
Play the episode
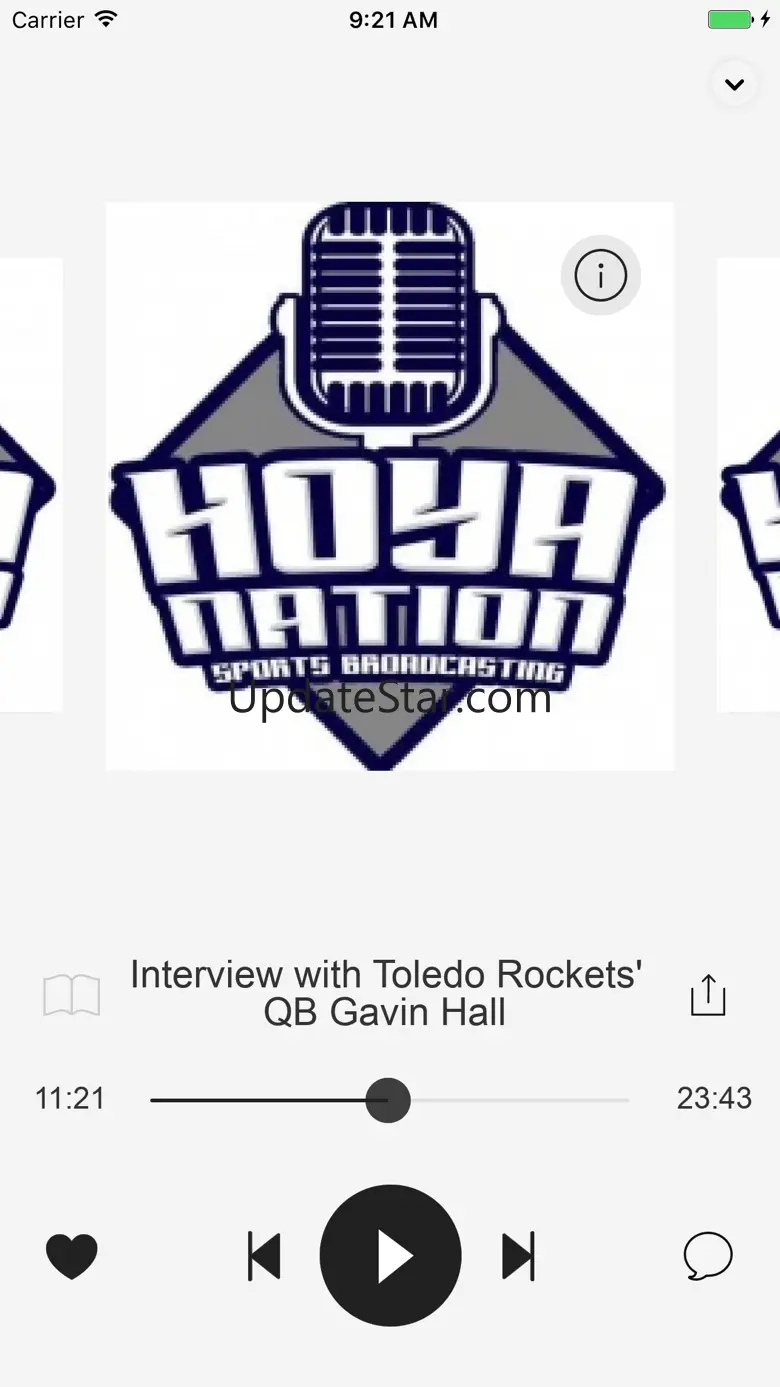[x=390, y=1256]
